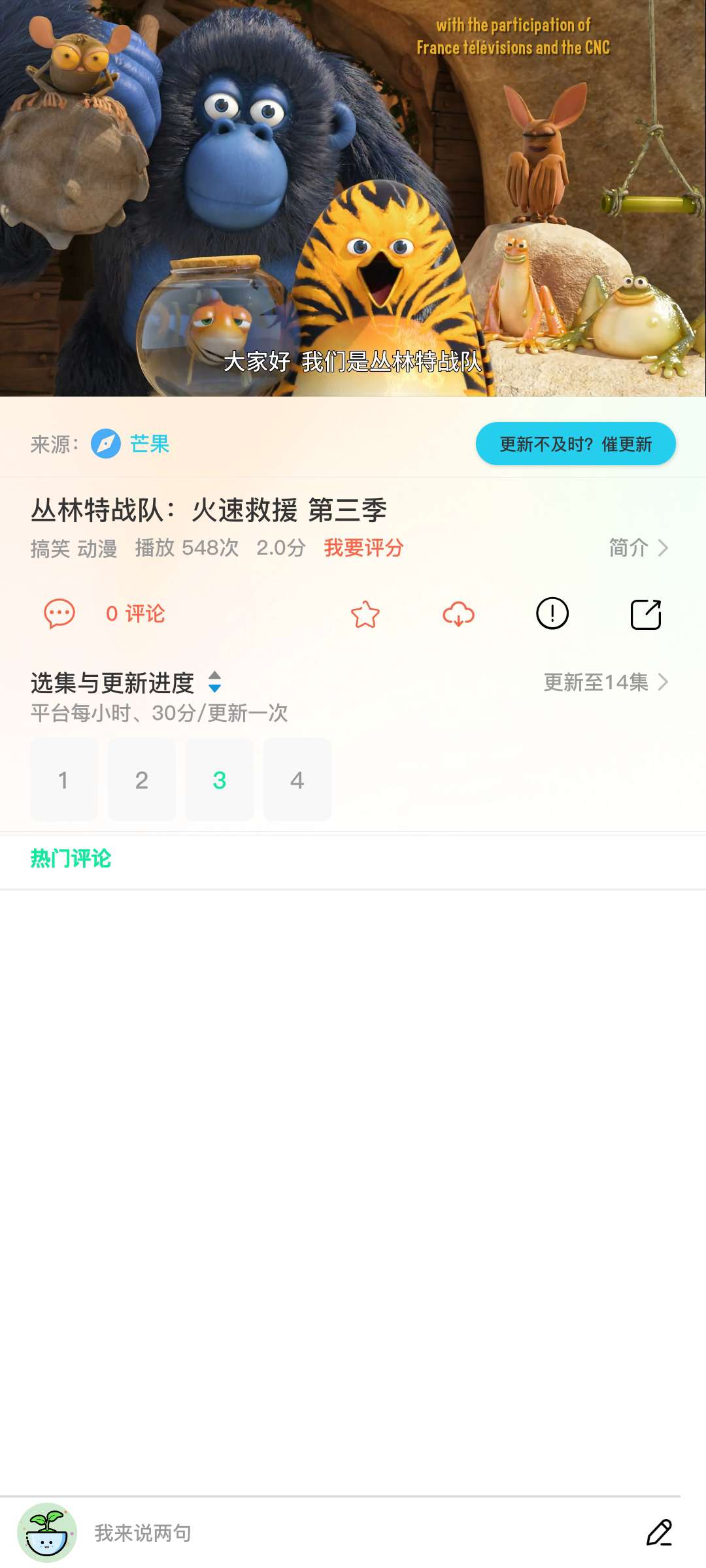Tap the 2.0分 rating display
This screenshot has height=1568, width=706.
pos(280,549)
